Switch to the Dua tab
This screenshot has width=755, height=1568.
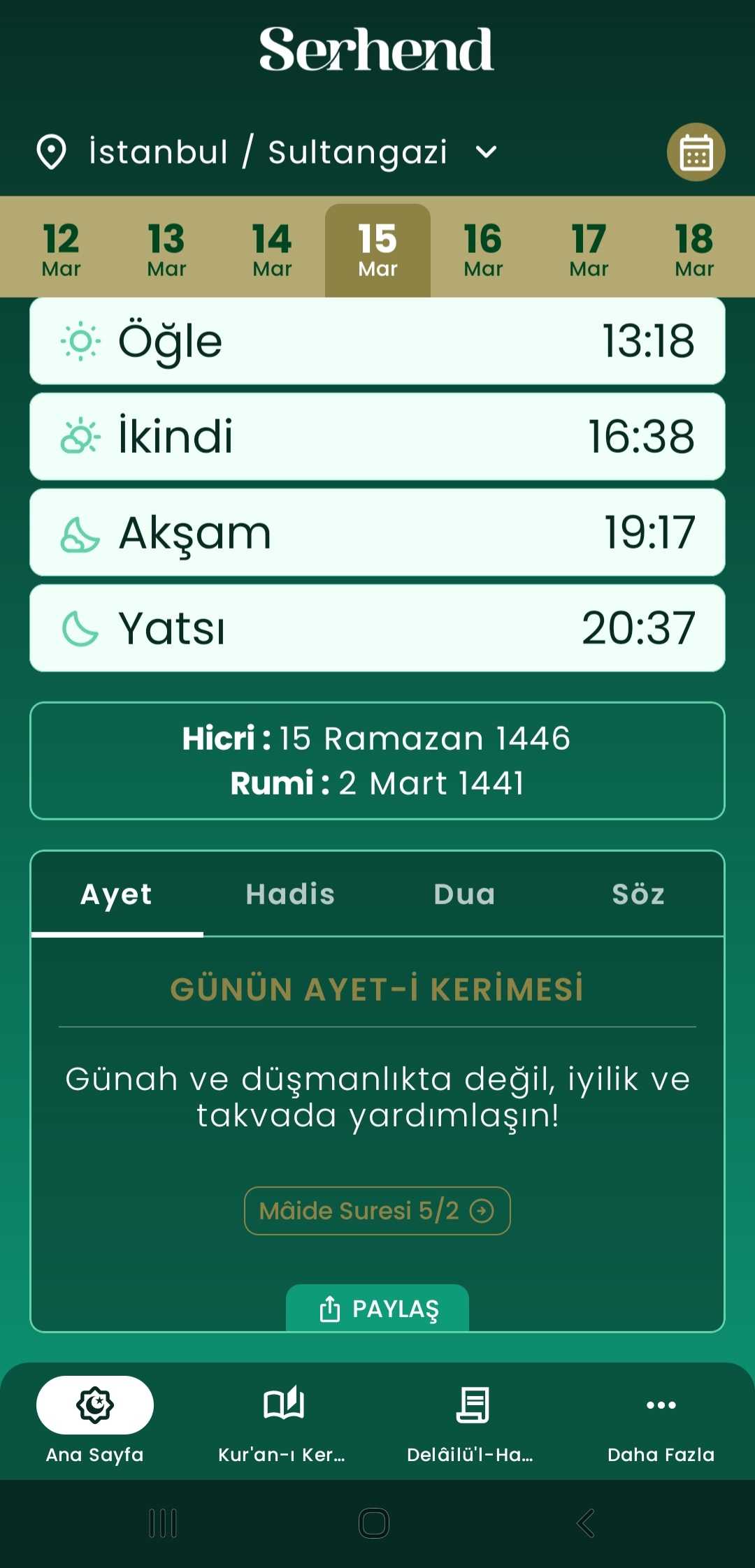click(464, 894)
